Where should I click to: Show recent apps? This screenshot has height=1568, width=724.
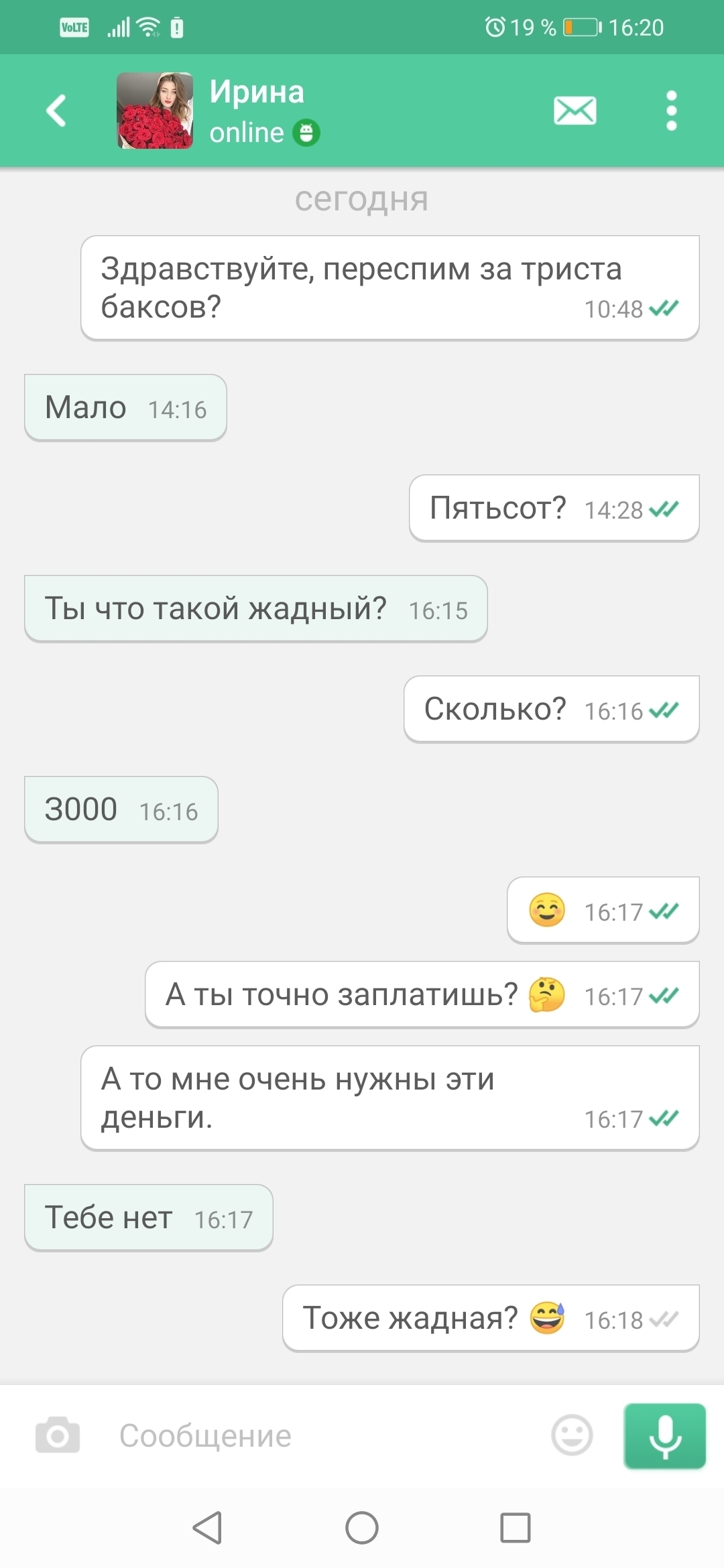(x=516, y=1528)
